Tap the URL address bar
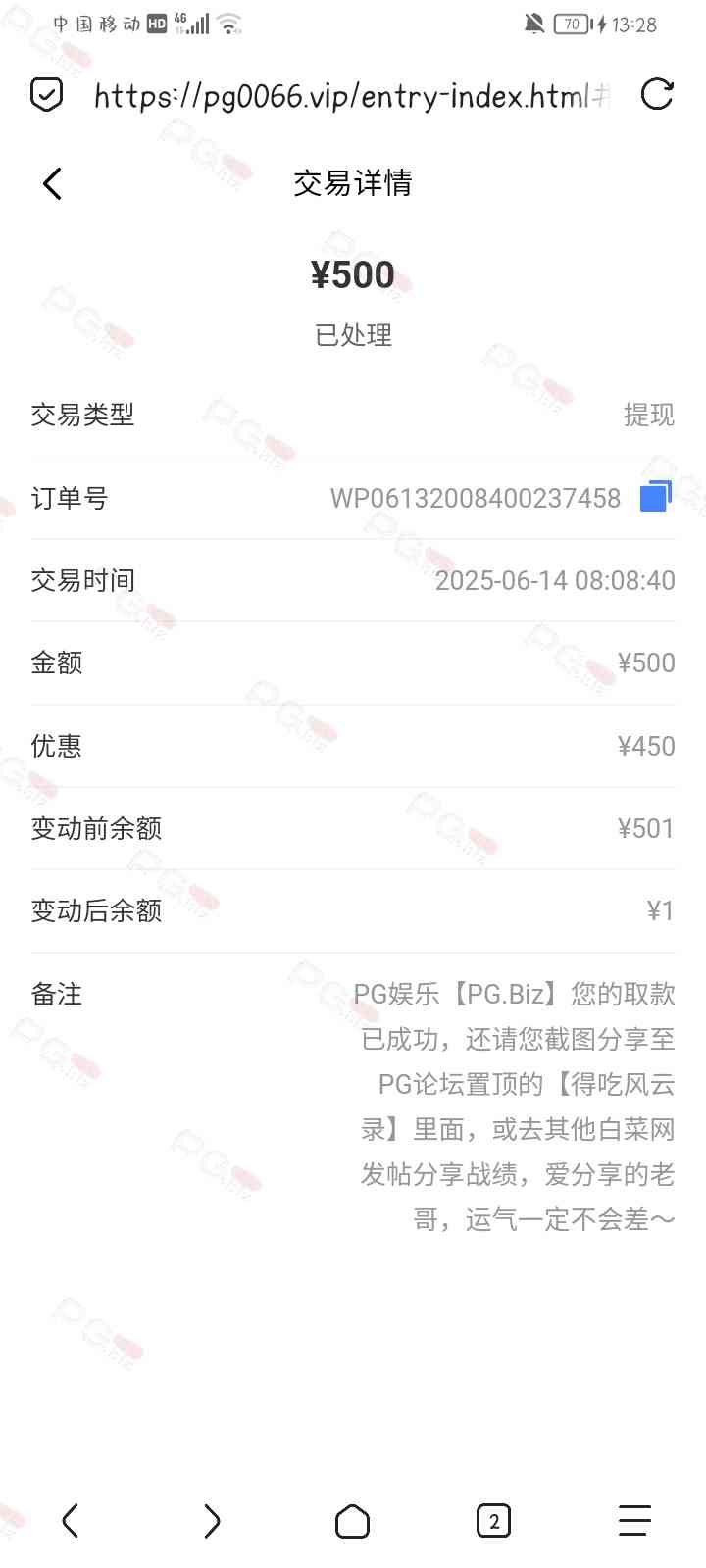Viewport: 706px width, 1568px height. click(351, 96)
